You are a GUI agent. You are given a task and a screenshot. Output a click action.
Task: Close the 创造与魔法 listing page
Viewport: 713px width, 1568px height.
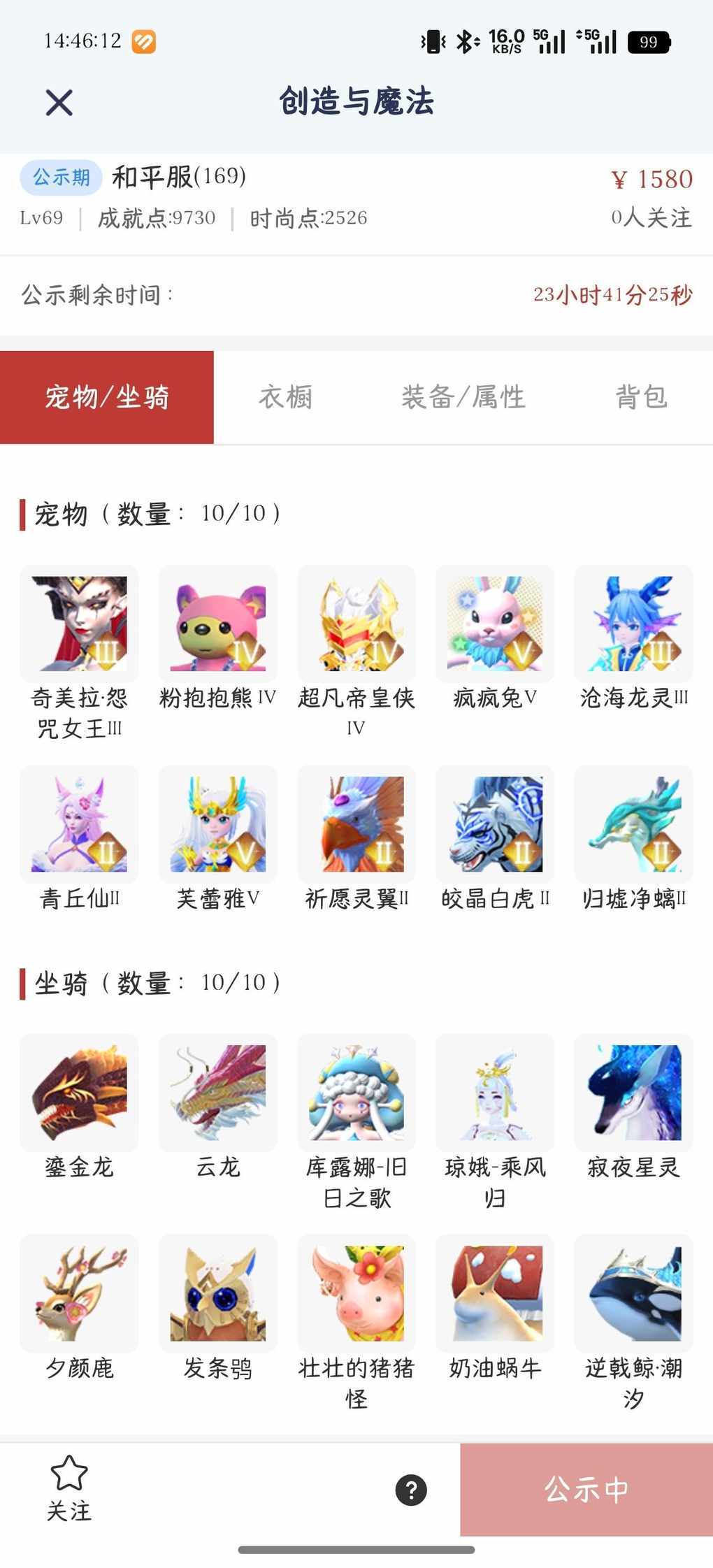click(x=59, y=103)
